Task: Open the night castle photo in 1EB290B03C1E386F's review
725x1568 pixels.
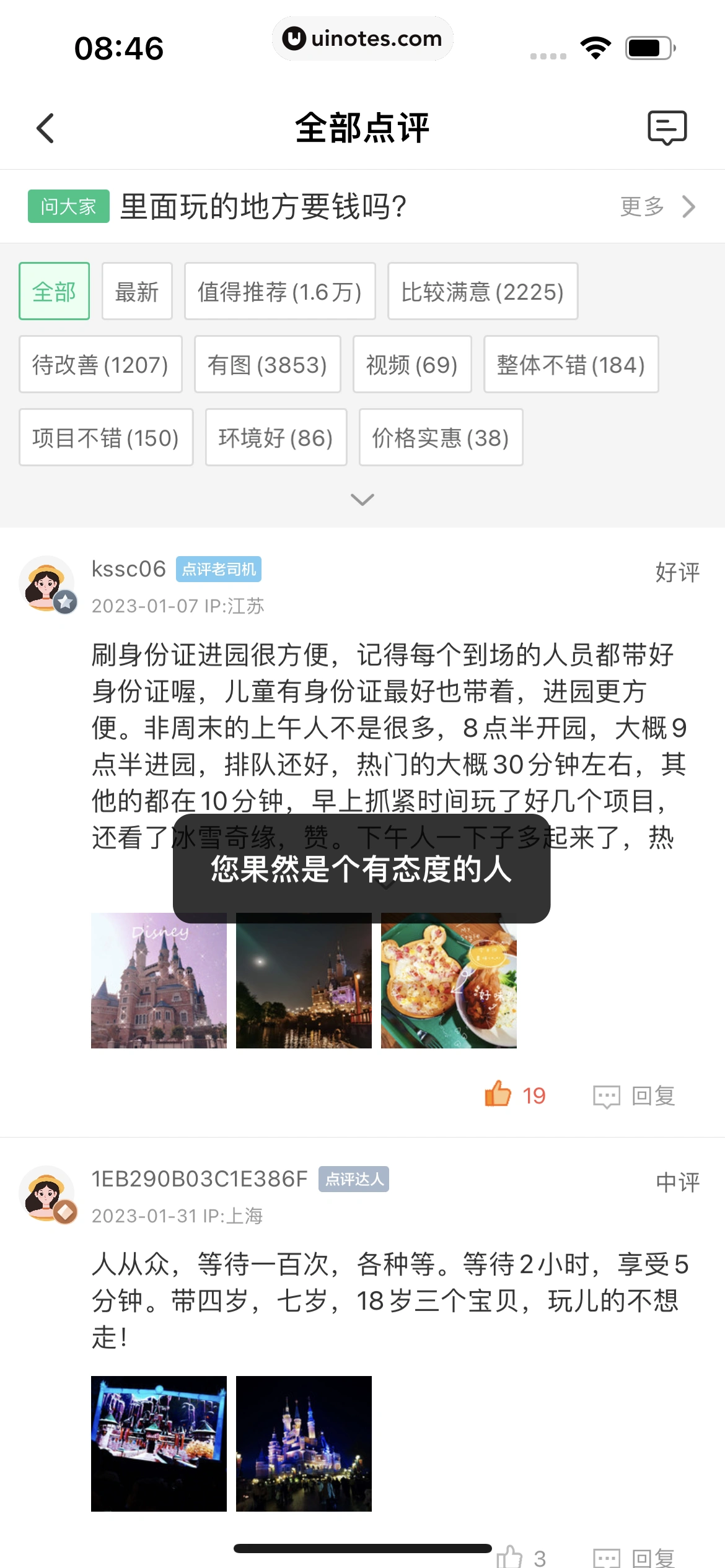Action: pyautogui.click(x=304, y=1444)
